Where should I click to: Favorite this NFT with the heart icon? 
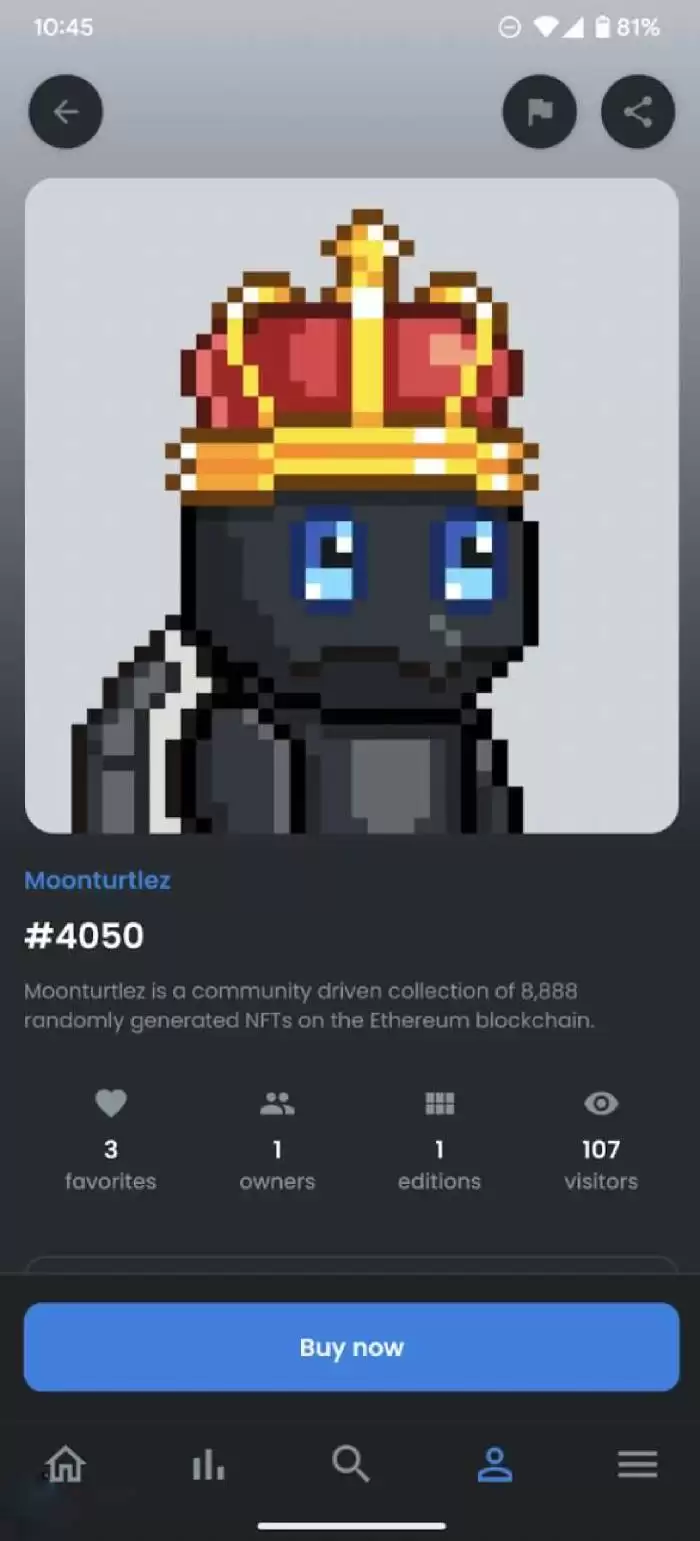111,1104
